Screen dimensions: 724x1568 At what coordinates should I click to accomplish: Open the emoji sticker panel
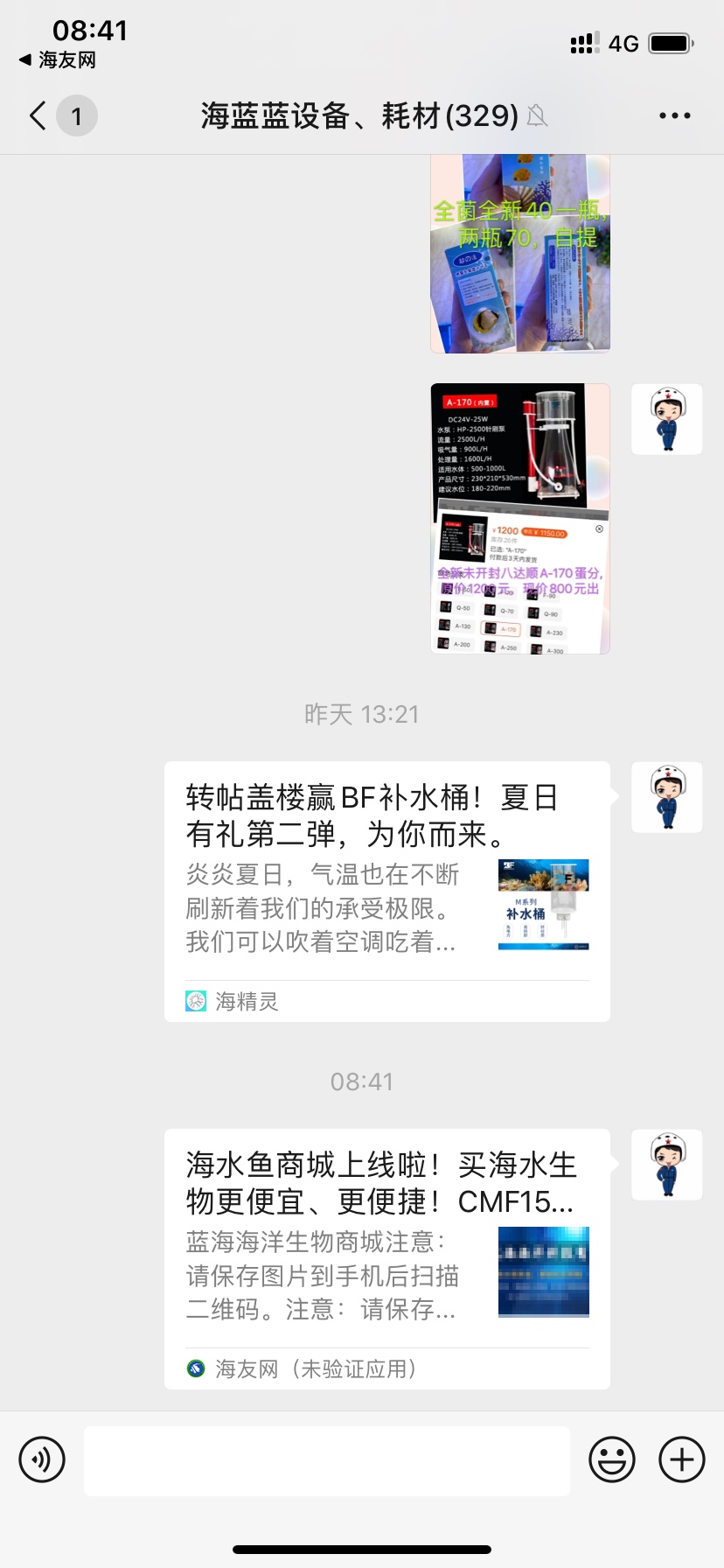611,1459
